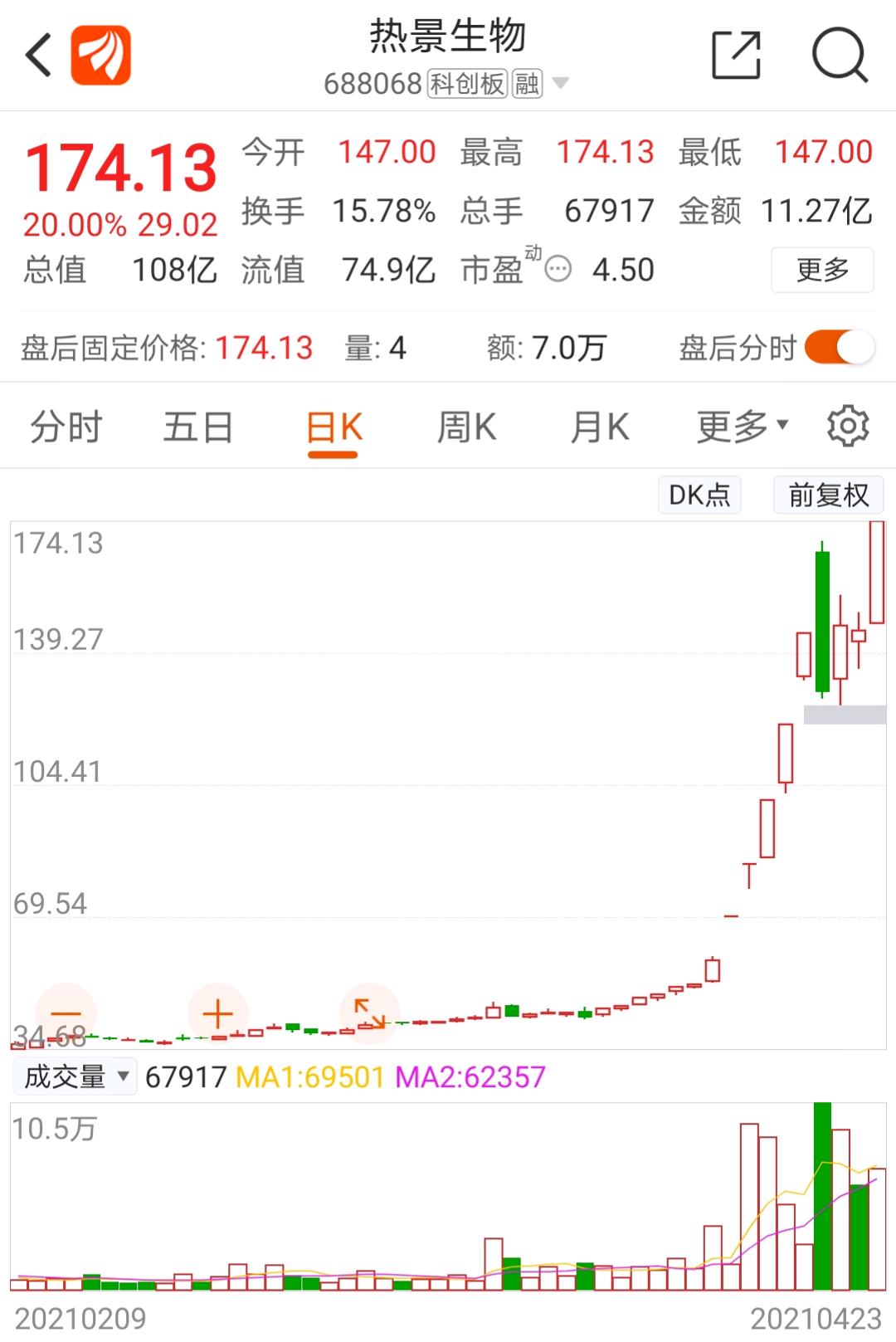Screen dimensions: 896x1342
Task: Open the orange app logo home
Action: coord(100,56)
